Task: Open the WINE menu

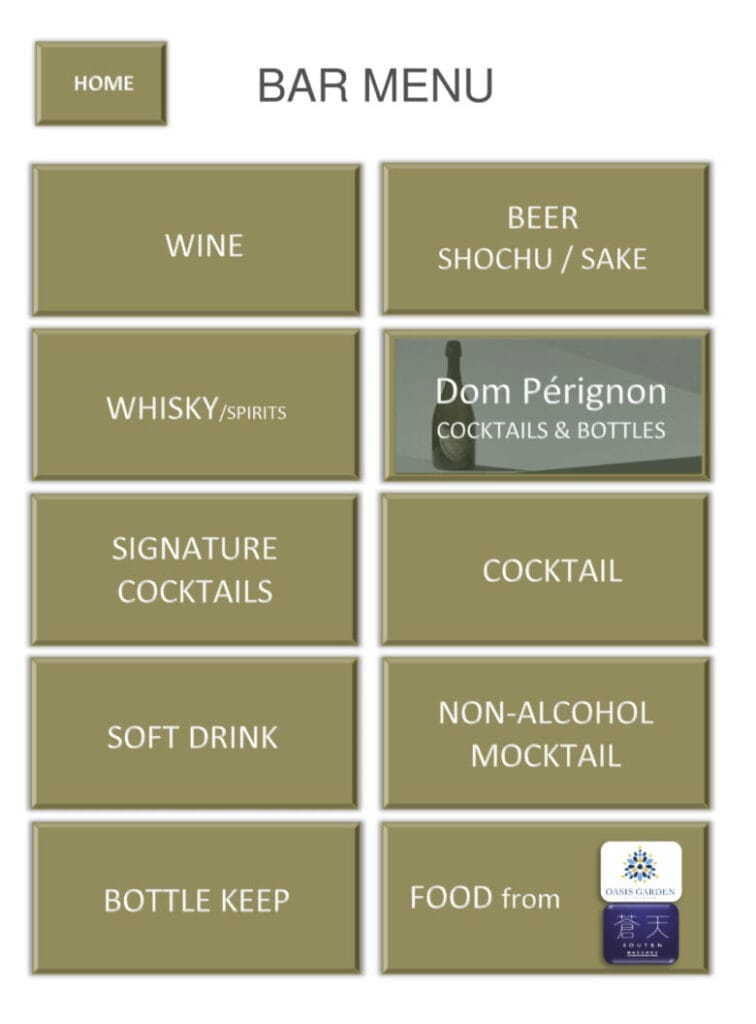Action: point(196,241)
